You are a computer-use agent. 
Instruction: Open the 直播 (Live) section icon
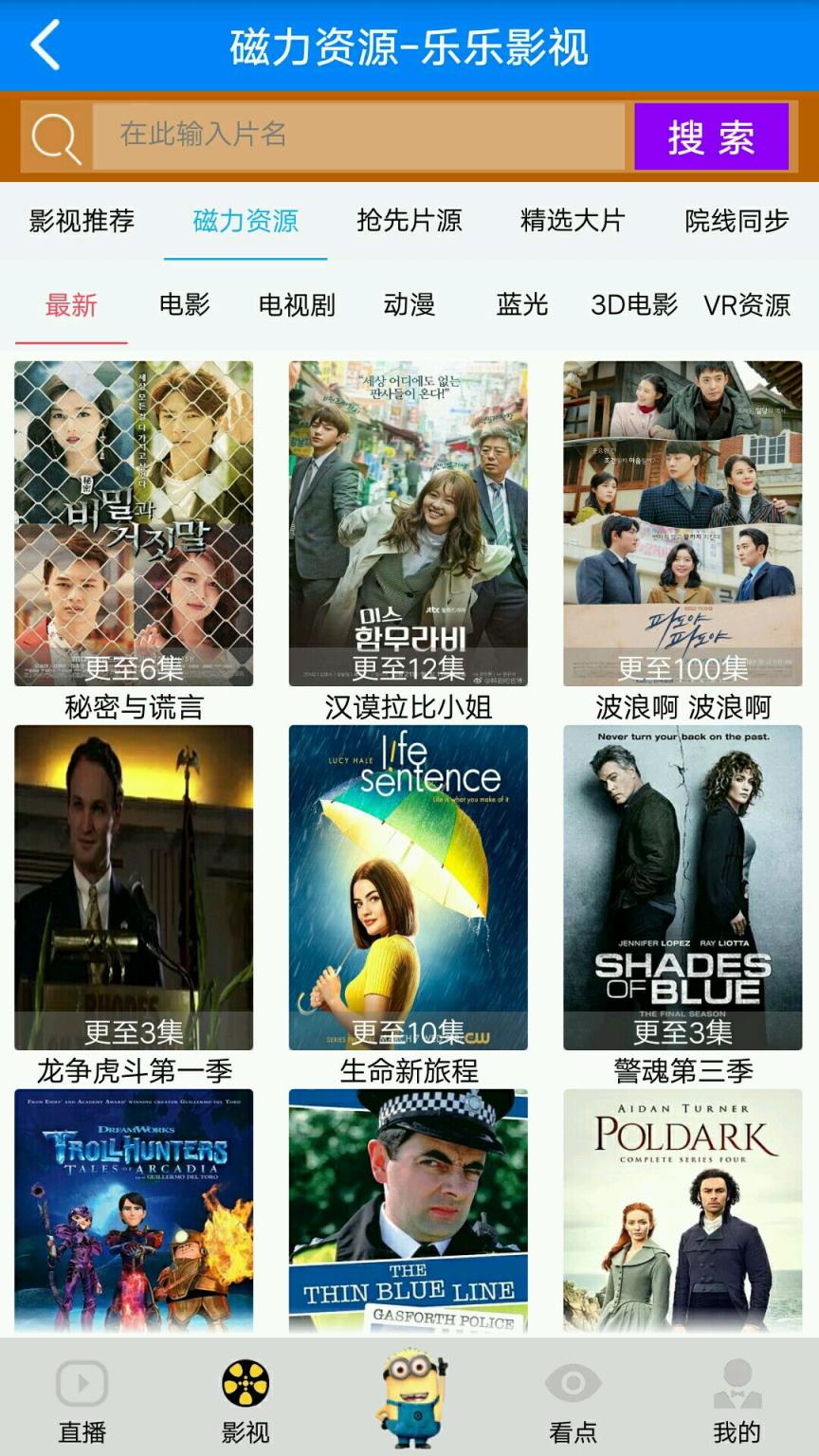[81, 1384]
